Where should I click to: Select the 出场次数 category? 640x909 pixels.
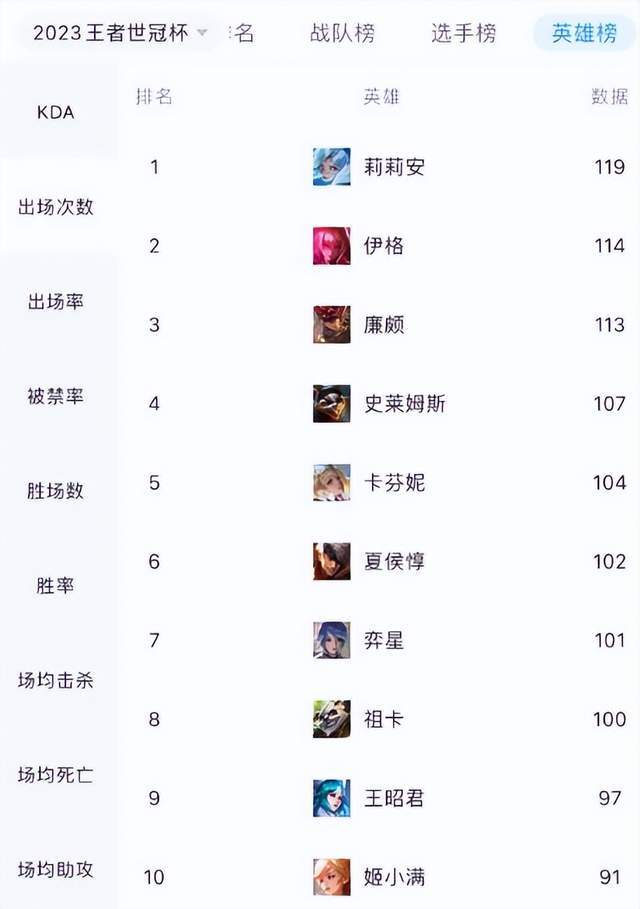(x=56, y=207)
